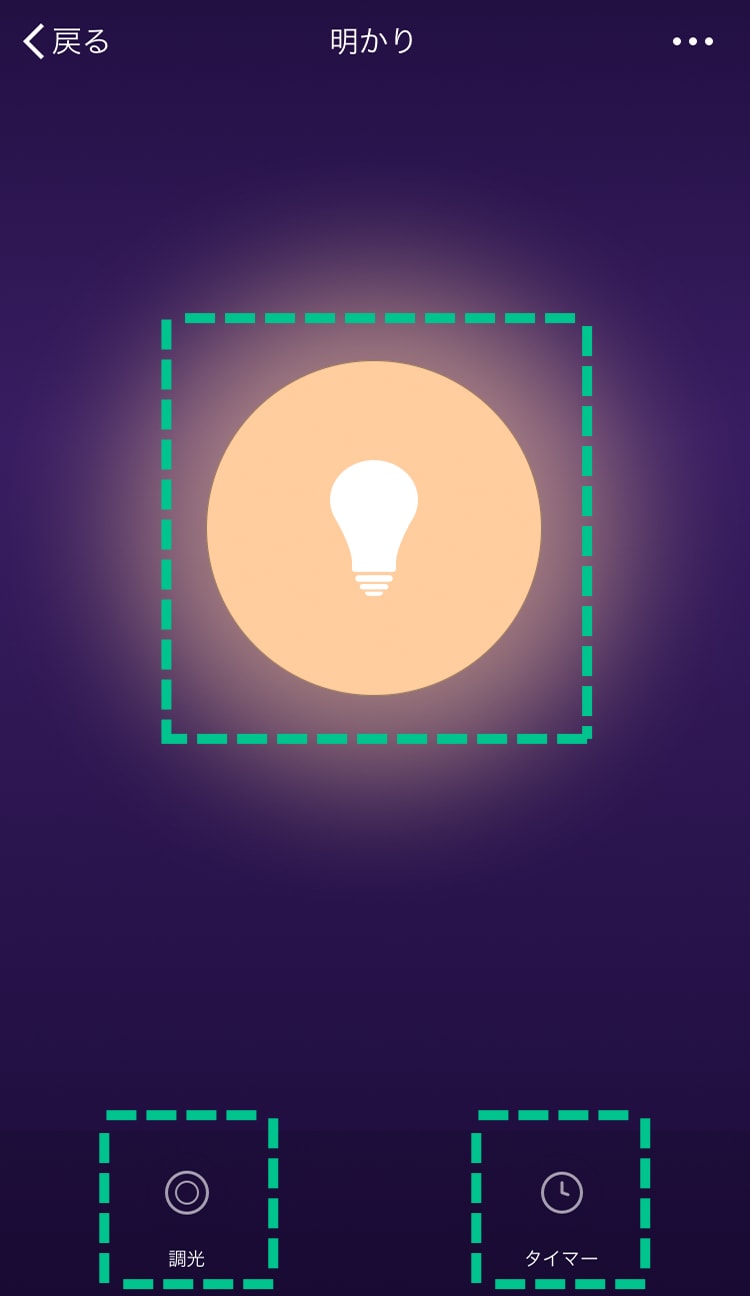
Task: Open the three-dot overflow menu
Action: (x=692, y=42)
